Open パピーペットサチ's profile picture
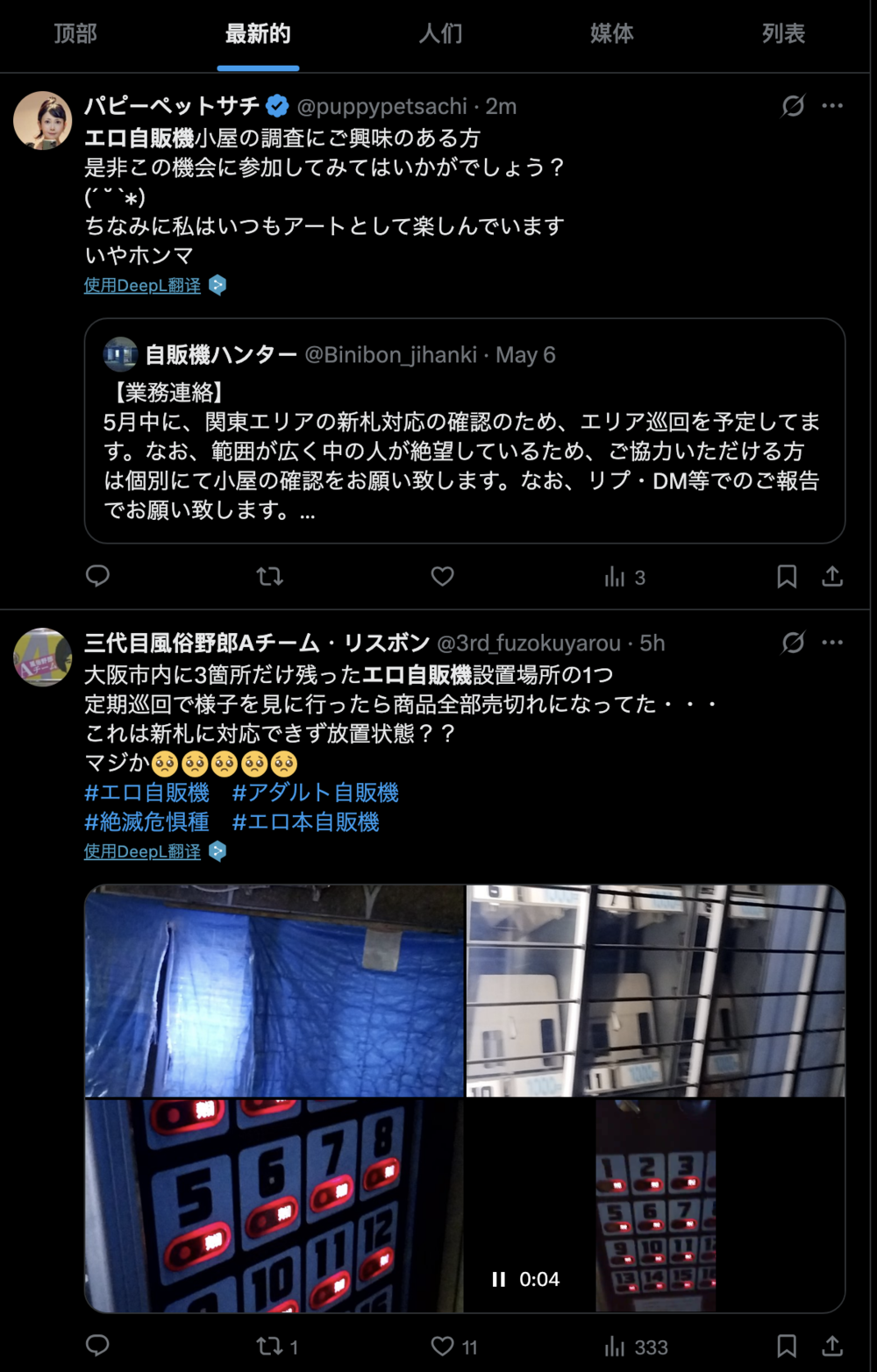 click(x=43, y=120)
